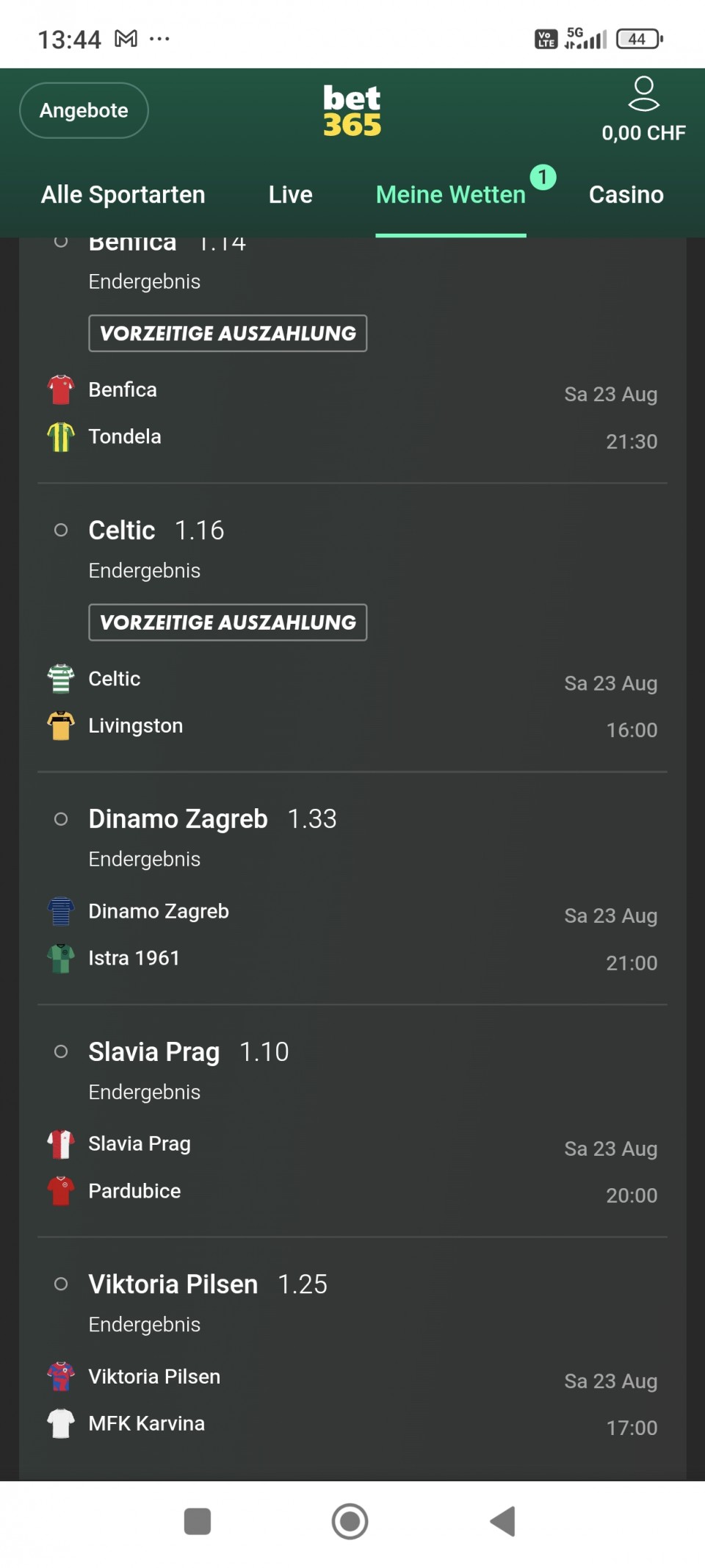Open the Casino tab
Screen dimensions: 705x1568
(x=626, y=195)
